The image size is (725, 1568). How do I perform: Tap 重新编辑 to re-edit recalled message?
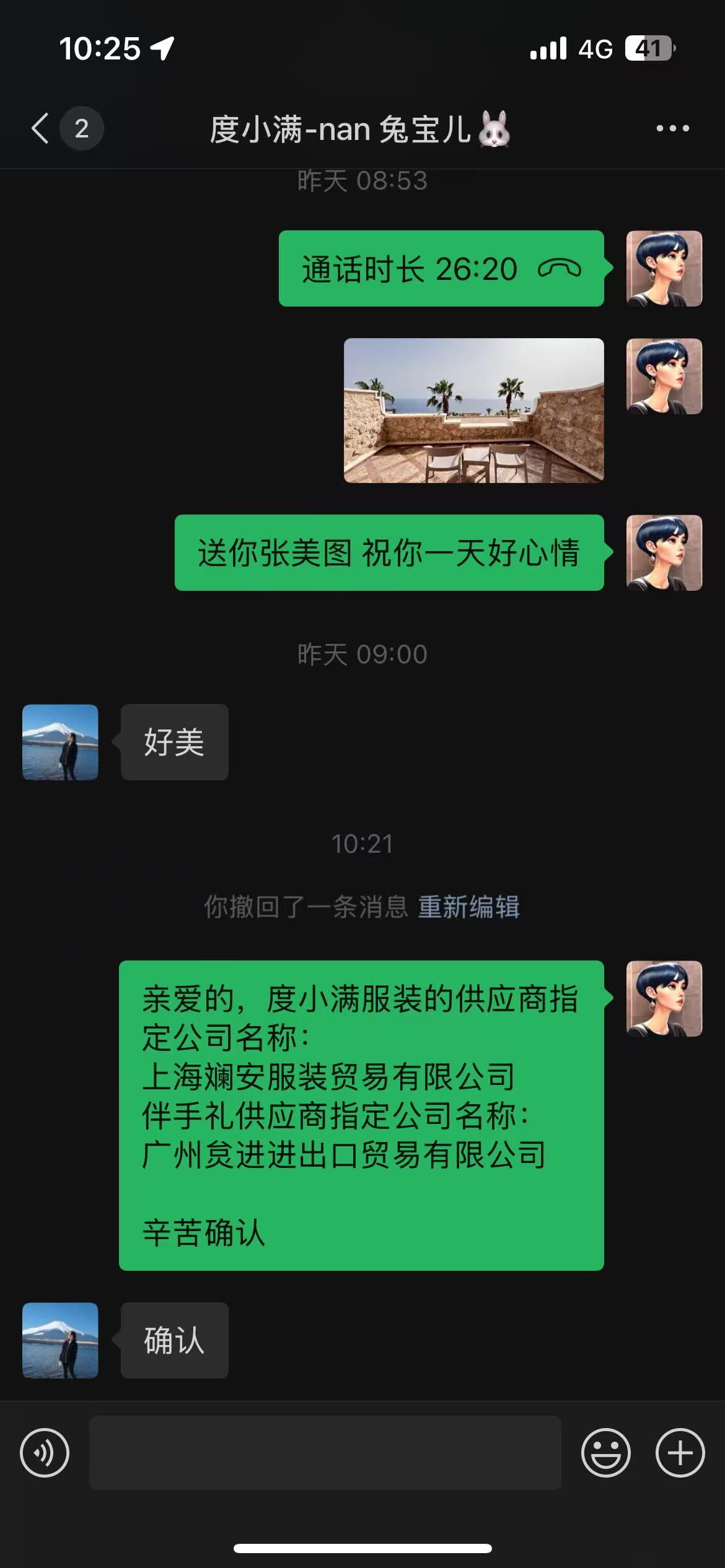pyautogui.click(x=468, y=907)
